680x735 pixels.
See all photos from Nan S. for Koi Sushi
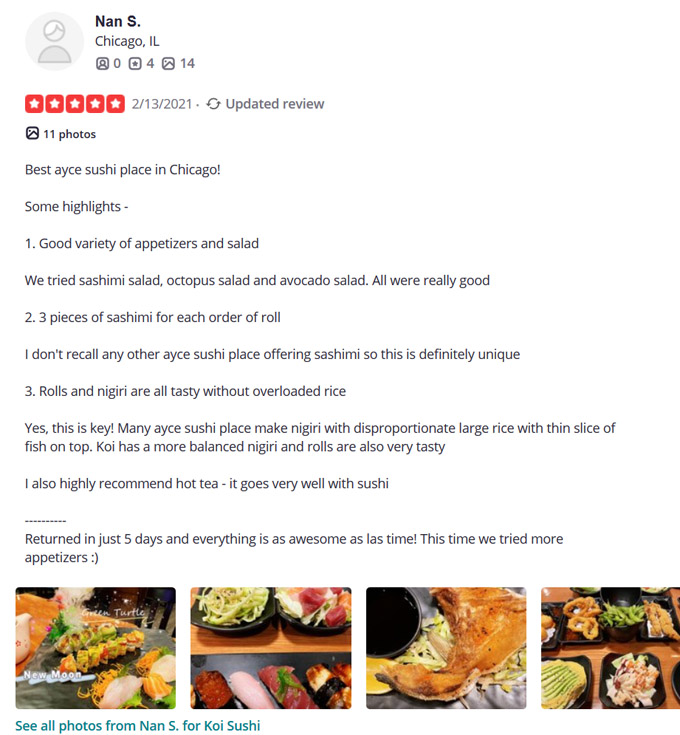click(137, 726)
